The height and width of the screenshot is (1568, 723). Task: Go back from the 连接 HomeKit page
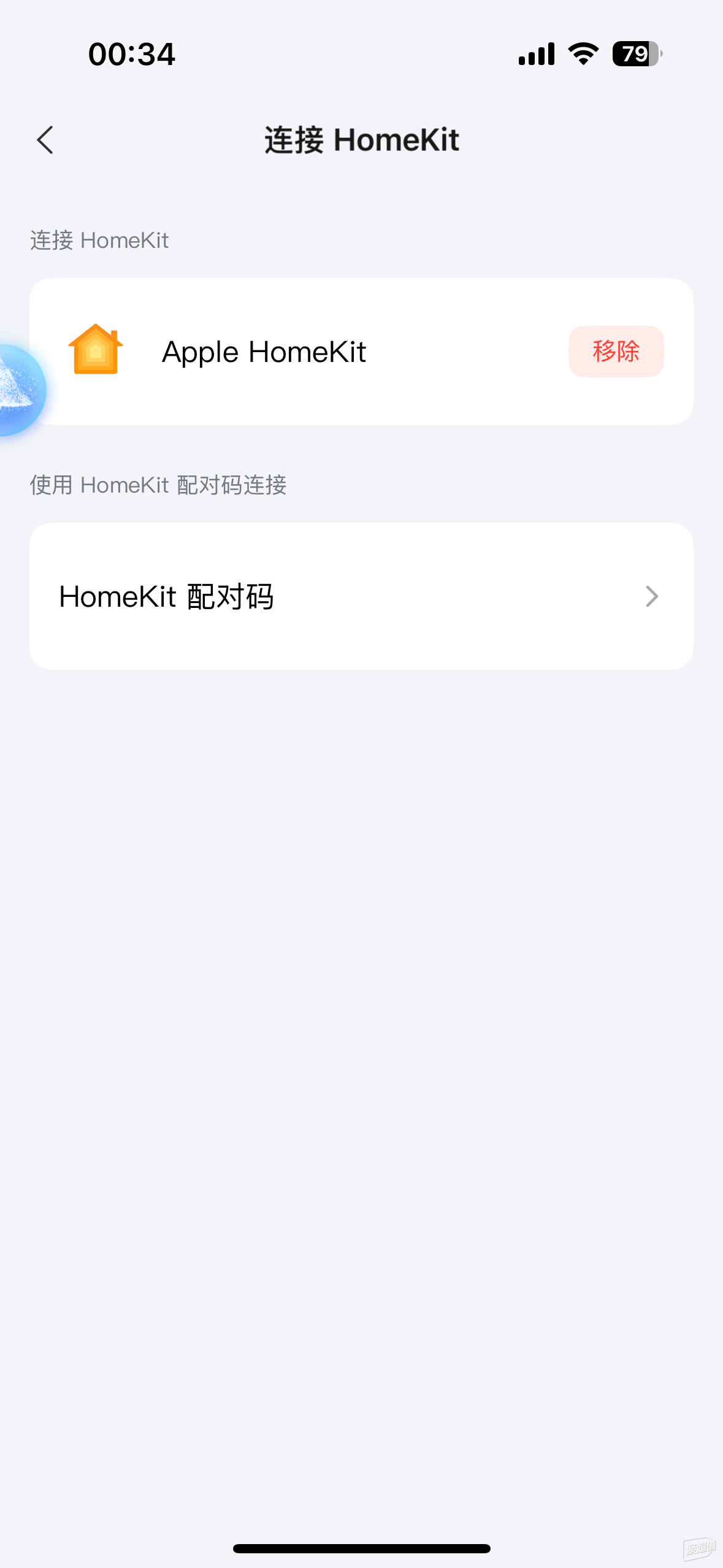click(x=45, y=140)
